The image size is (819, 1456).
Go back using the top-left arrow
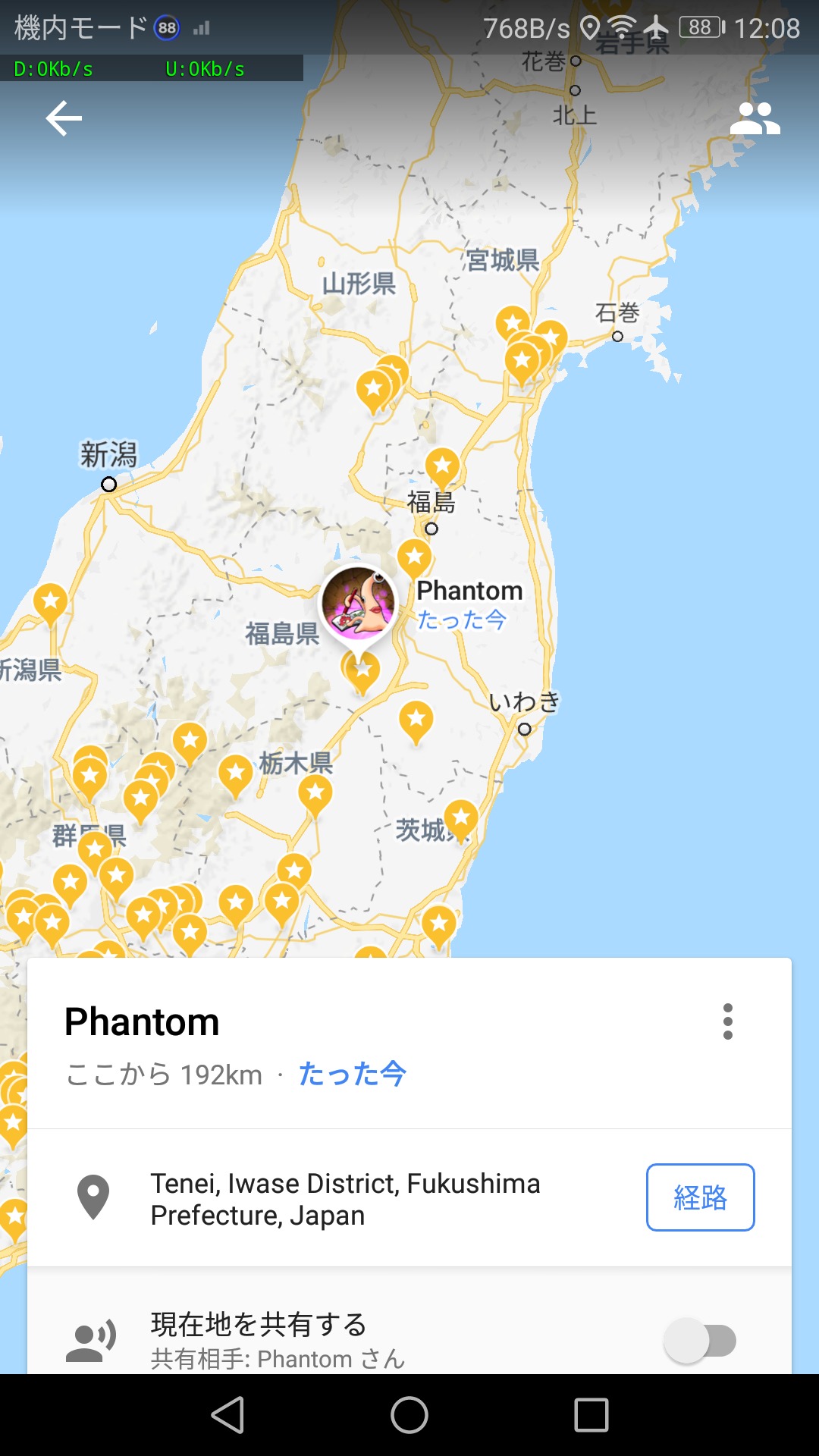click(x=64, y=118)
